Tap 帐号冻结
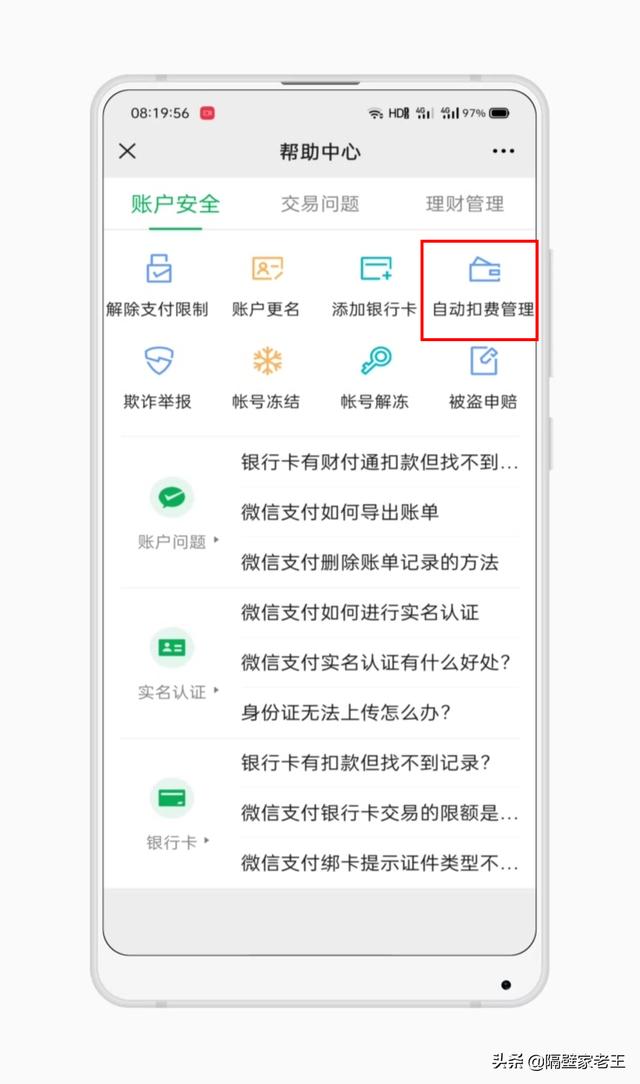 [x=266, y=378]
